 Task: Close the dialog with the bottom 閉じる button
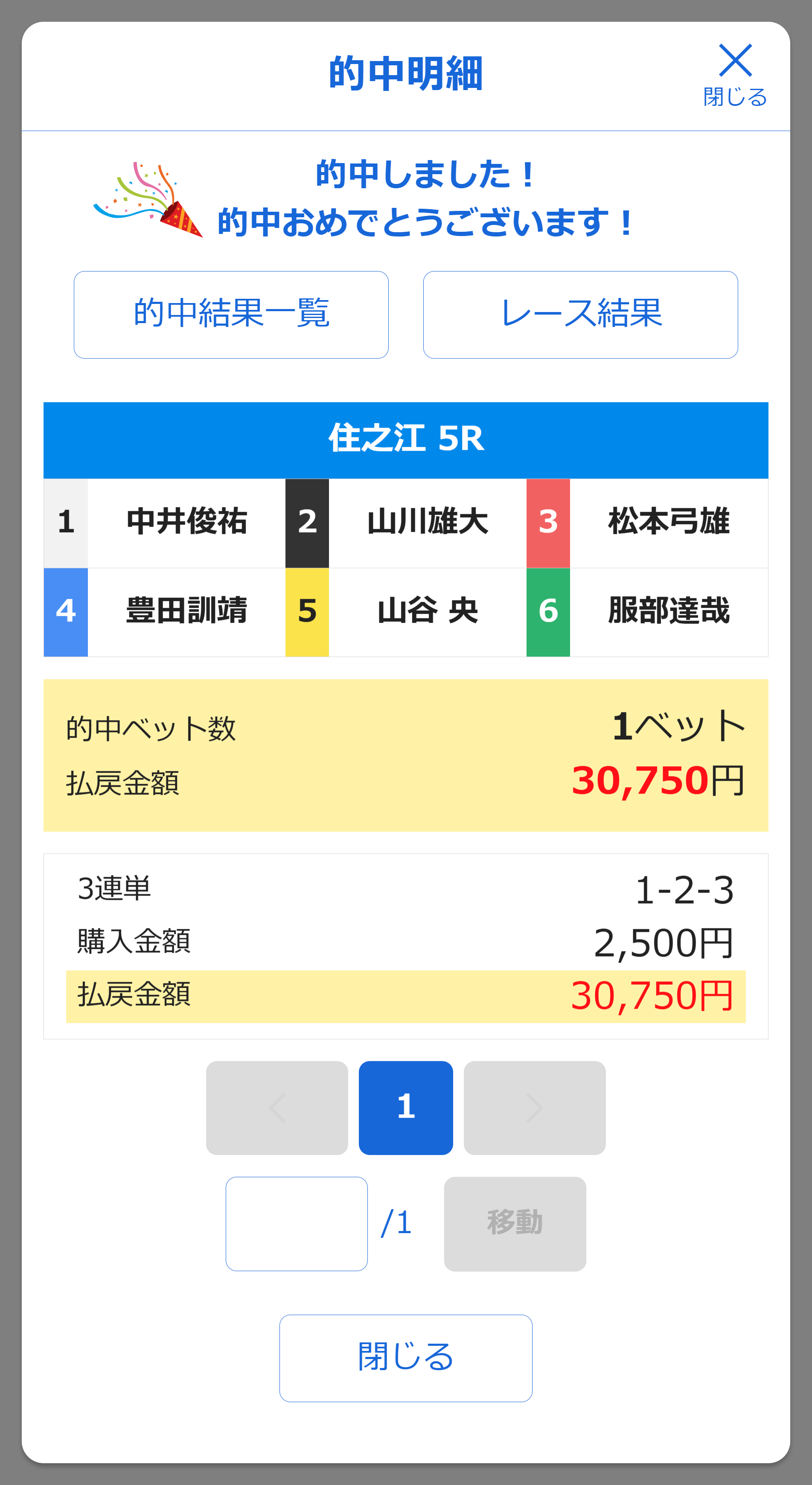[x=406, y=1358]
